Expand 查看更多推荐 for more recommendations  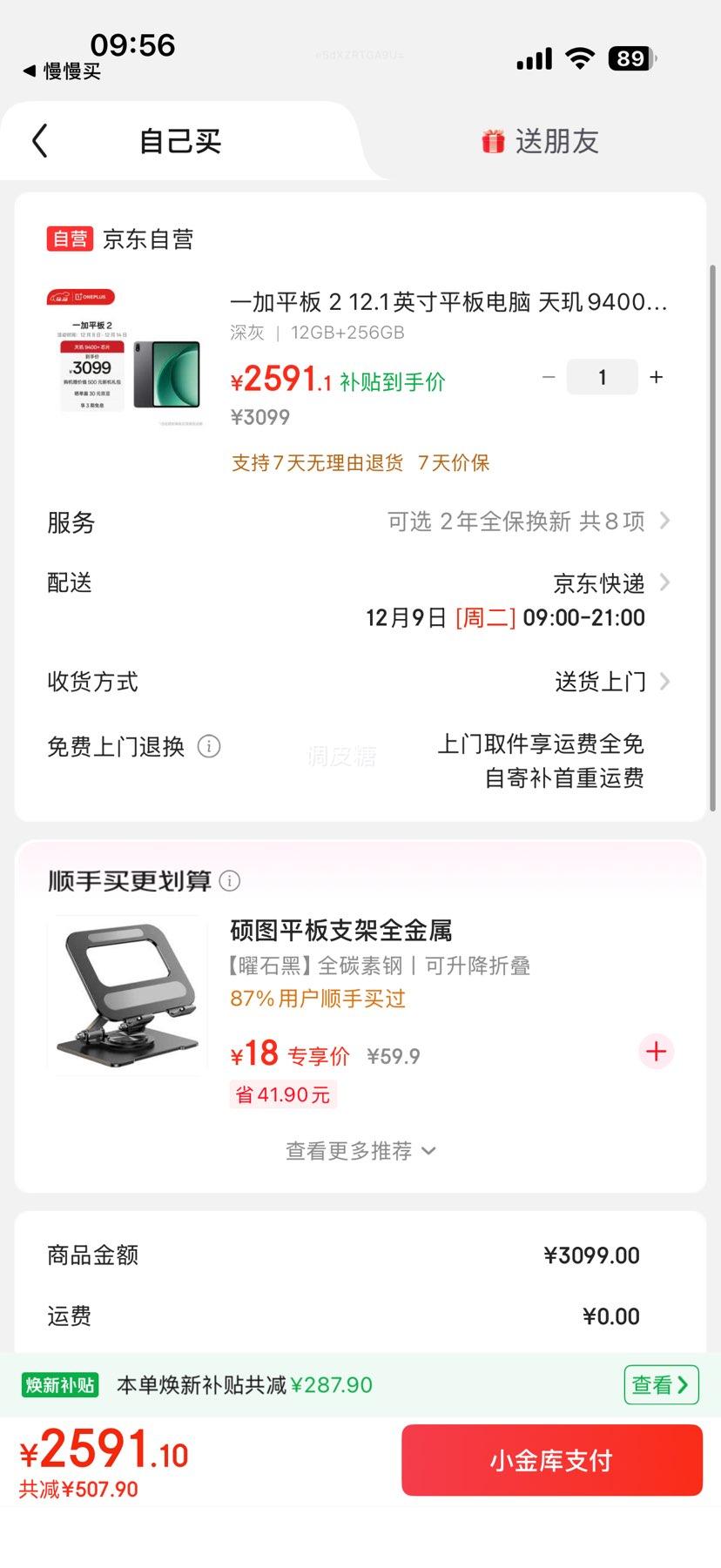pos(360,1150)
